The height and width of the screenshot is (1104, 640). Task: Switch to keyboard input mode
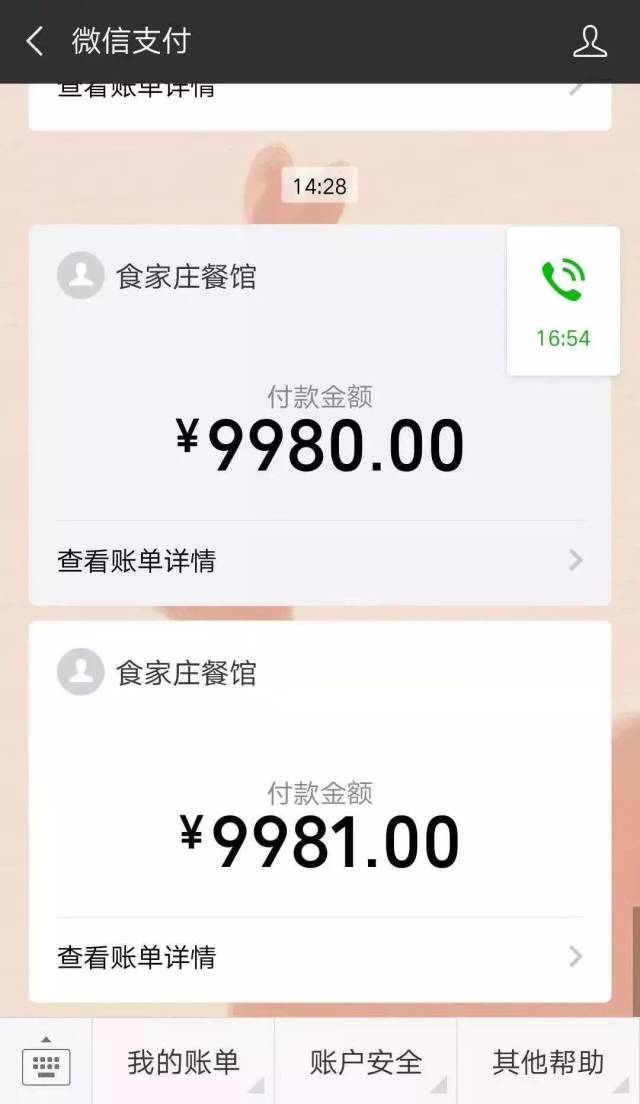[x=46, y=1062]
